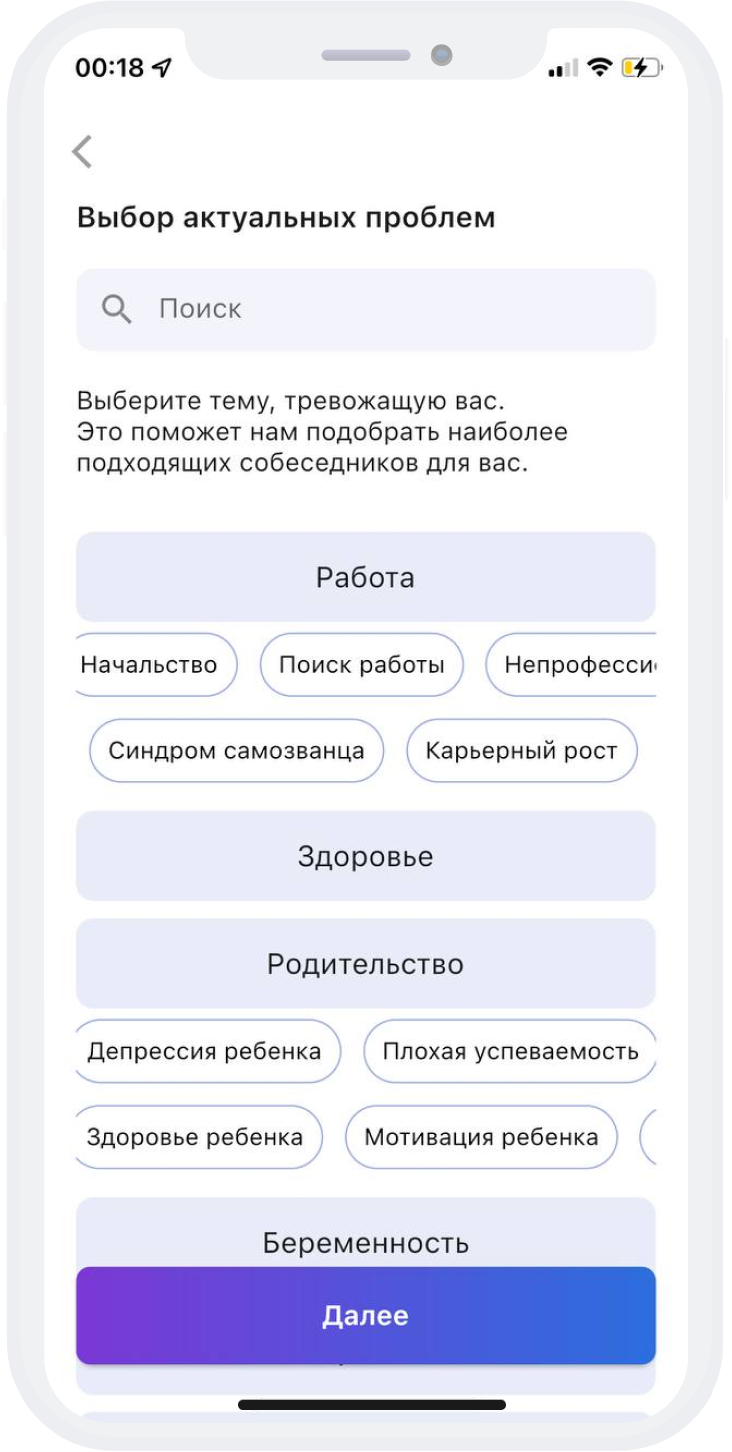Toggle the Родительство category section
This screenshot has width=732, height=1452.
pyautogui.click(x=366, y=964)
